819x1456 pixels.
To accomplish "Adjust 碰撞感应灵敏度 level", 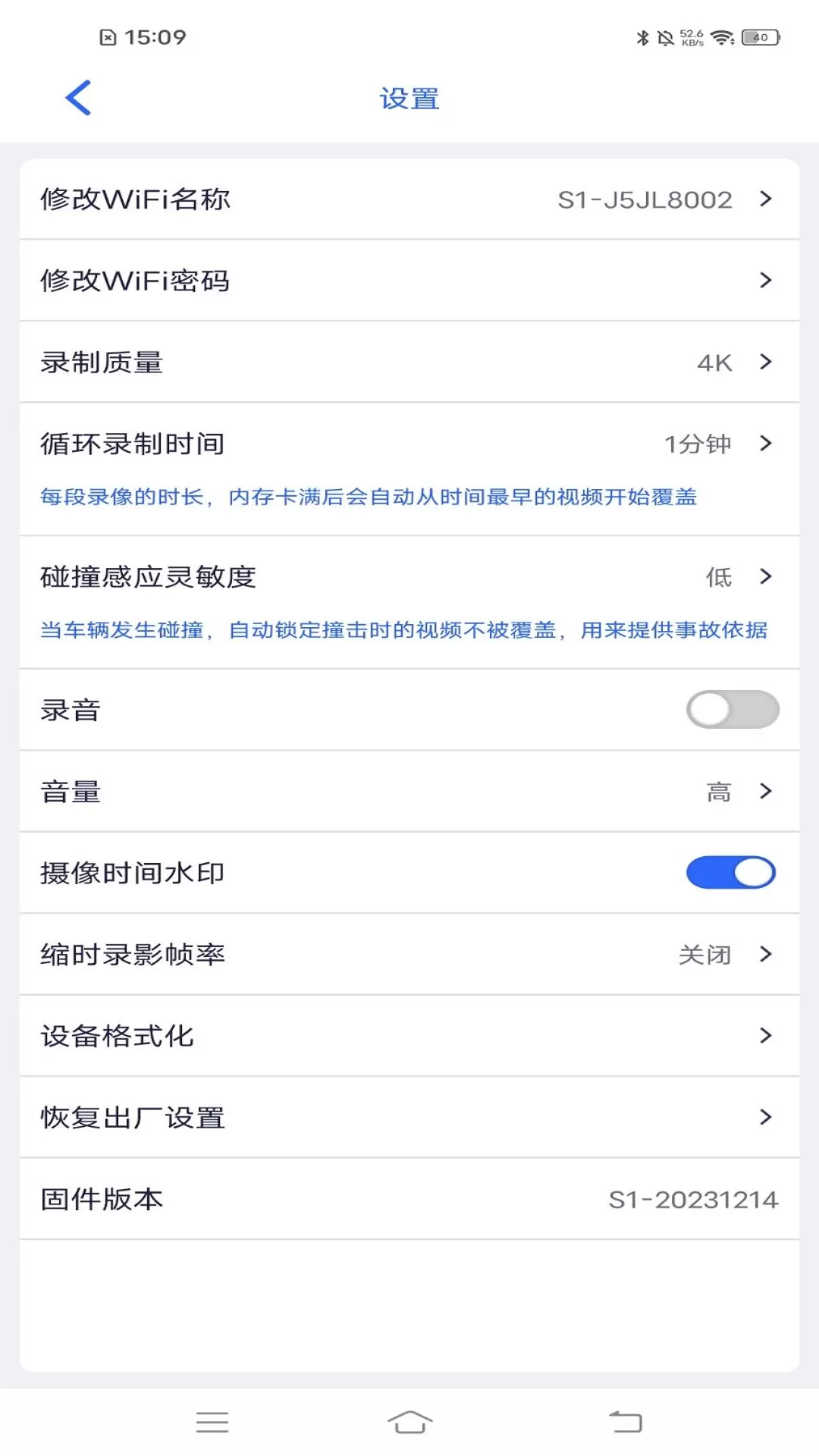I will 409,603.
